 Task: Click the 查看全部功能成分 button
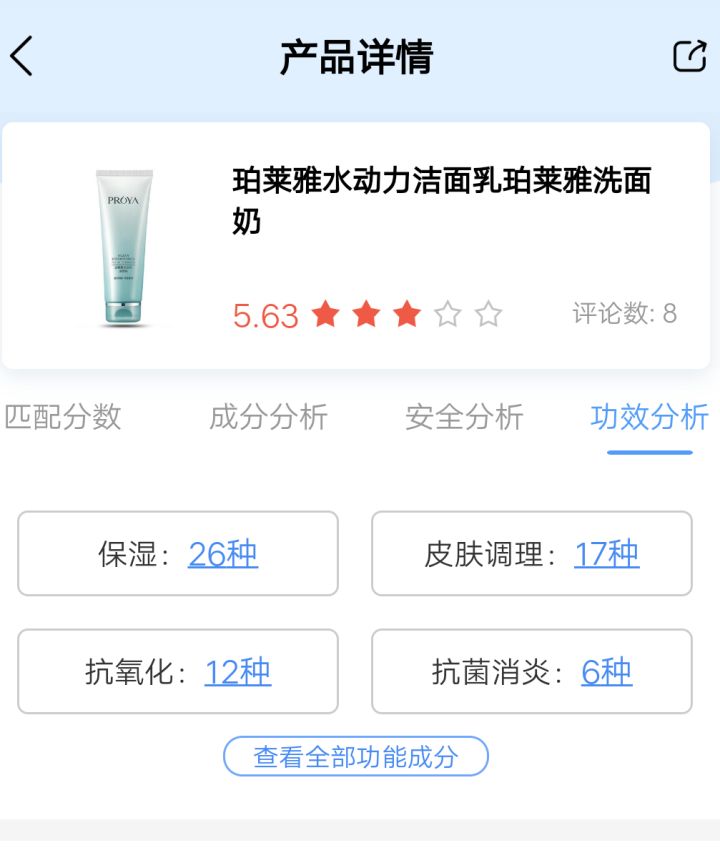point(359,758)
